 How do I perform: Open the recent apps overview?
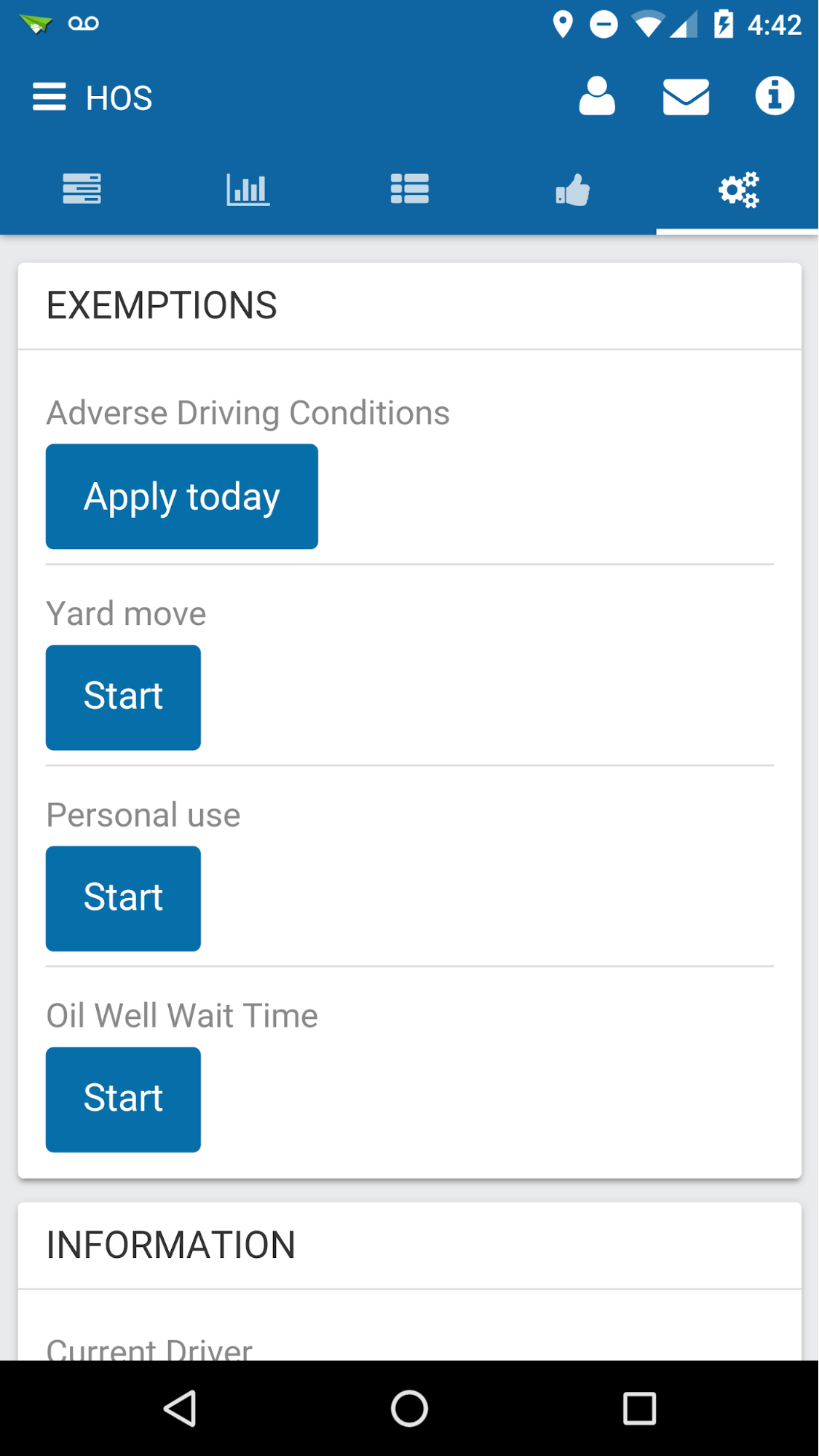(x=639, y=1408)
